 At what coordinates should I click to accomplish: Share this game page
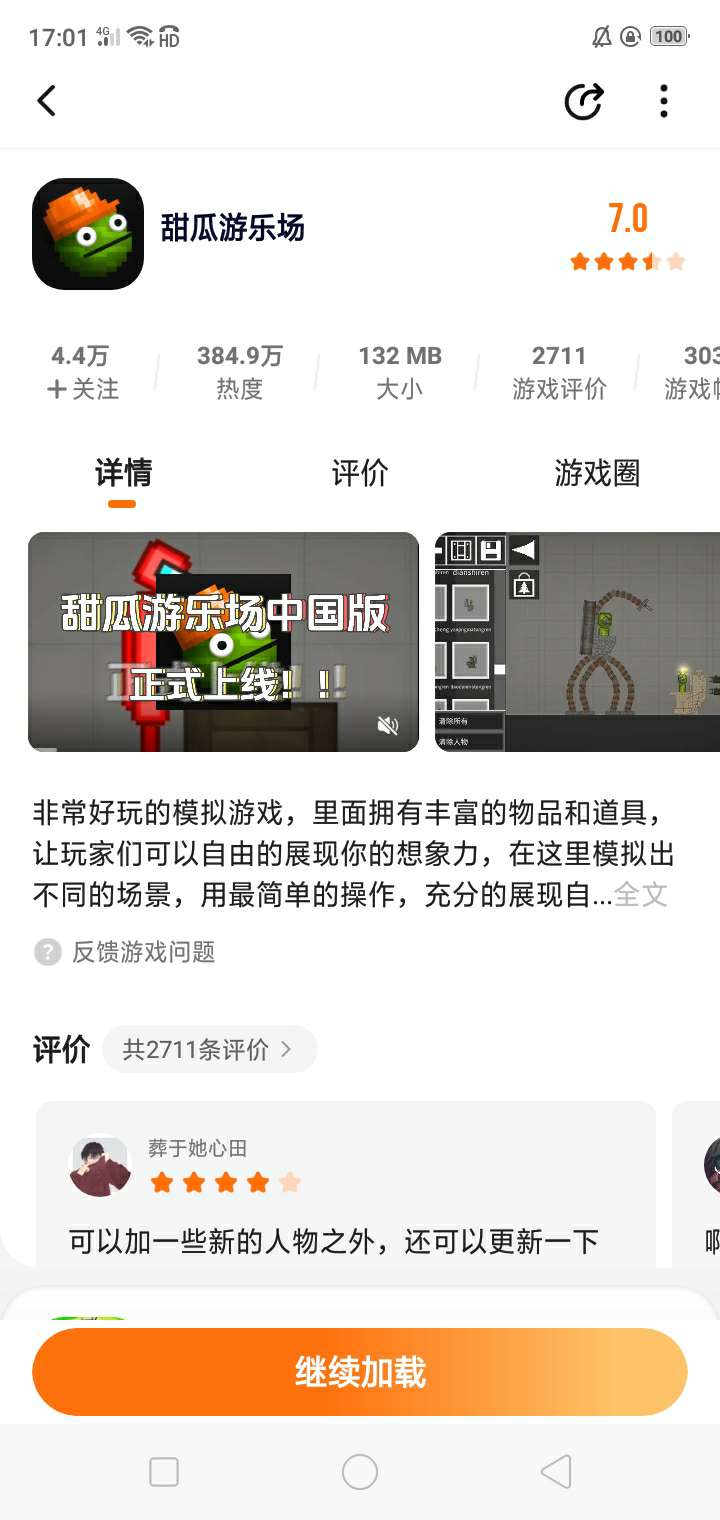pos(584,101)
